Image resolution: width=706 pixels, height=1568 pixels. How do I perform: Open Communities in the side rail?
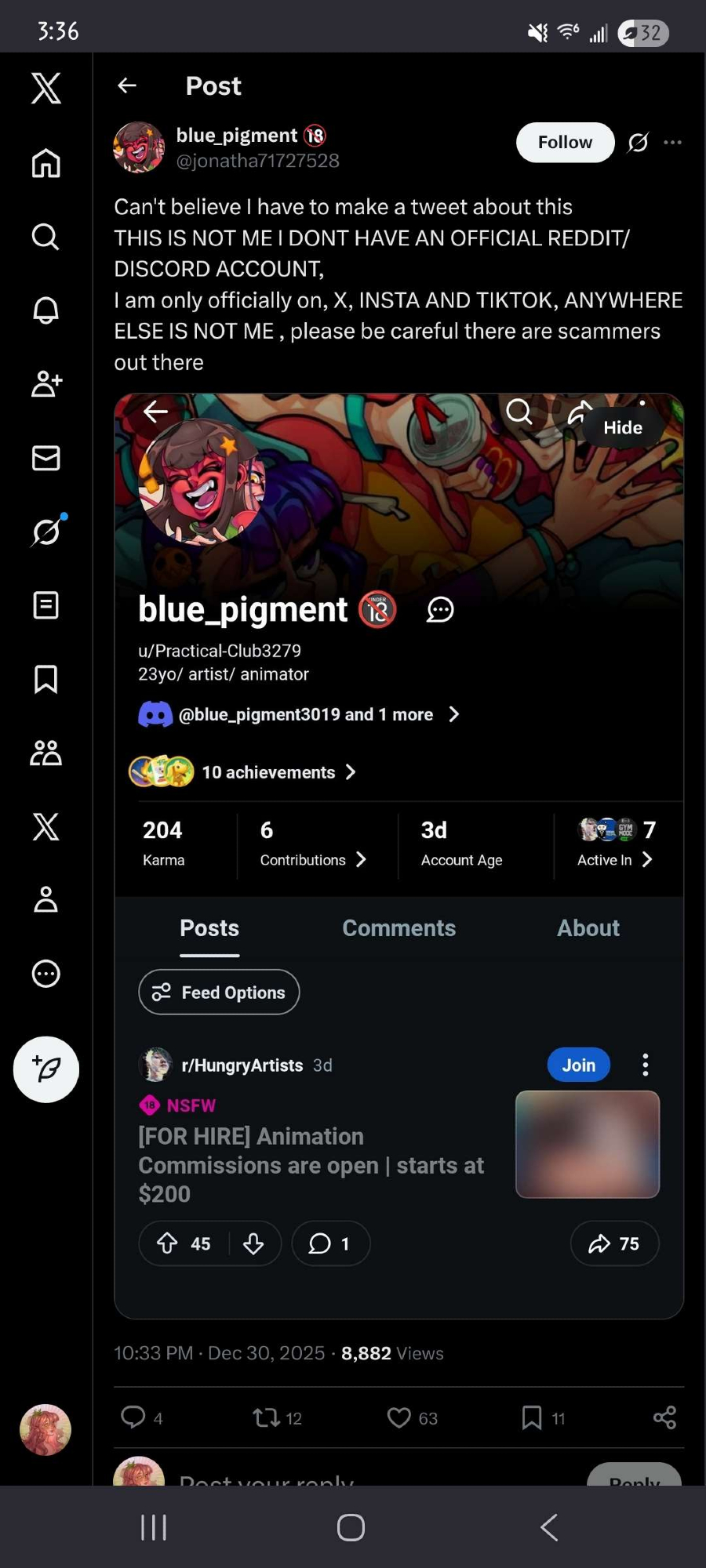coord(45,753)
